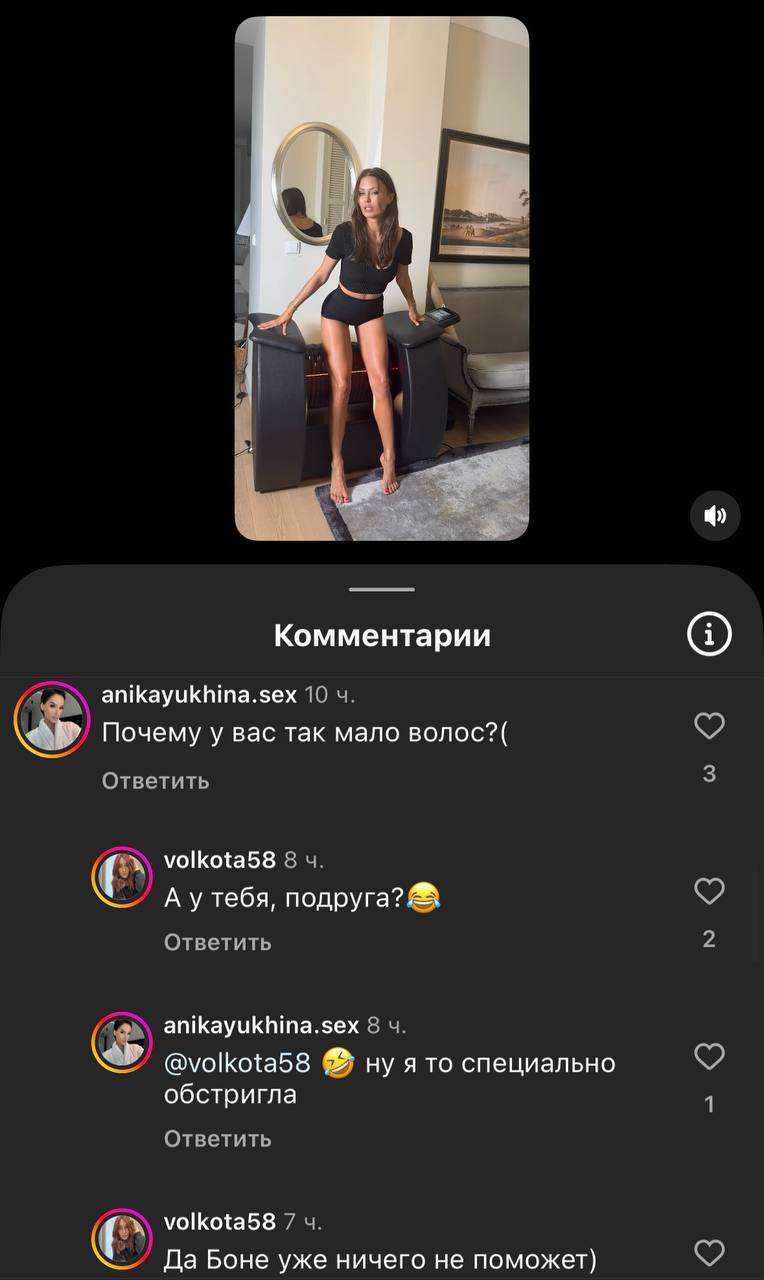Like "Да Боне уже ничего не поможет)"

tap(709, 1252)
